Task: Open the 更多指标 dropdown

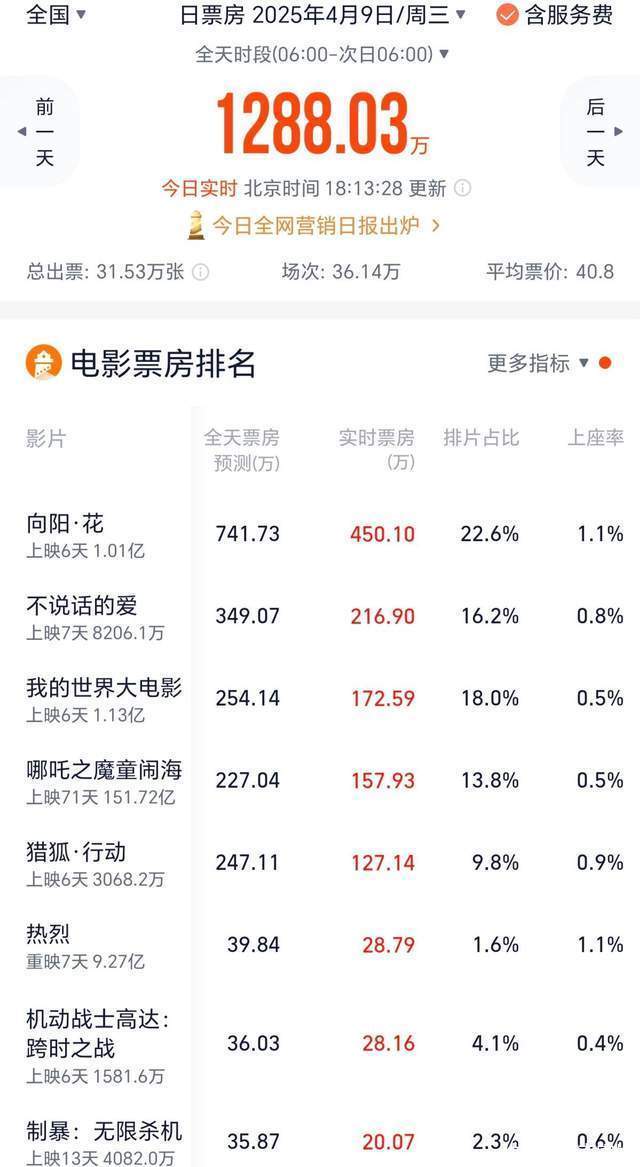Action: click(540, 363)
